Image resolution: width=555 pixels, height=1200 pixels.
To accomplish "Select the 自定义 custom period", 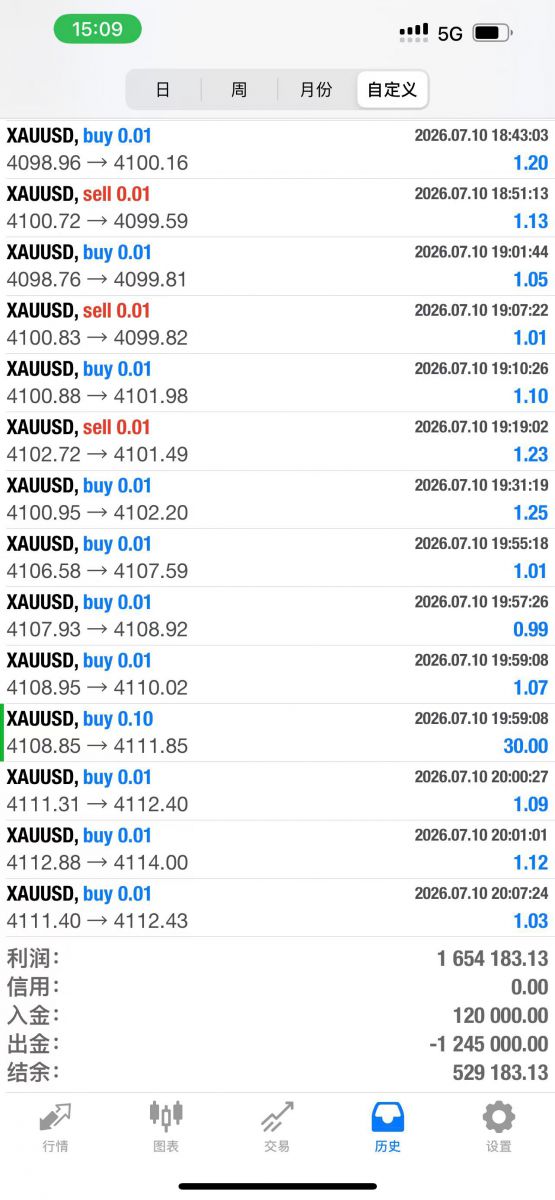I will [x=392, y=89].
